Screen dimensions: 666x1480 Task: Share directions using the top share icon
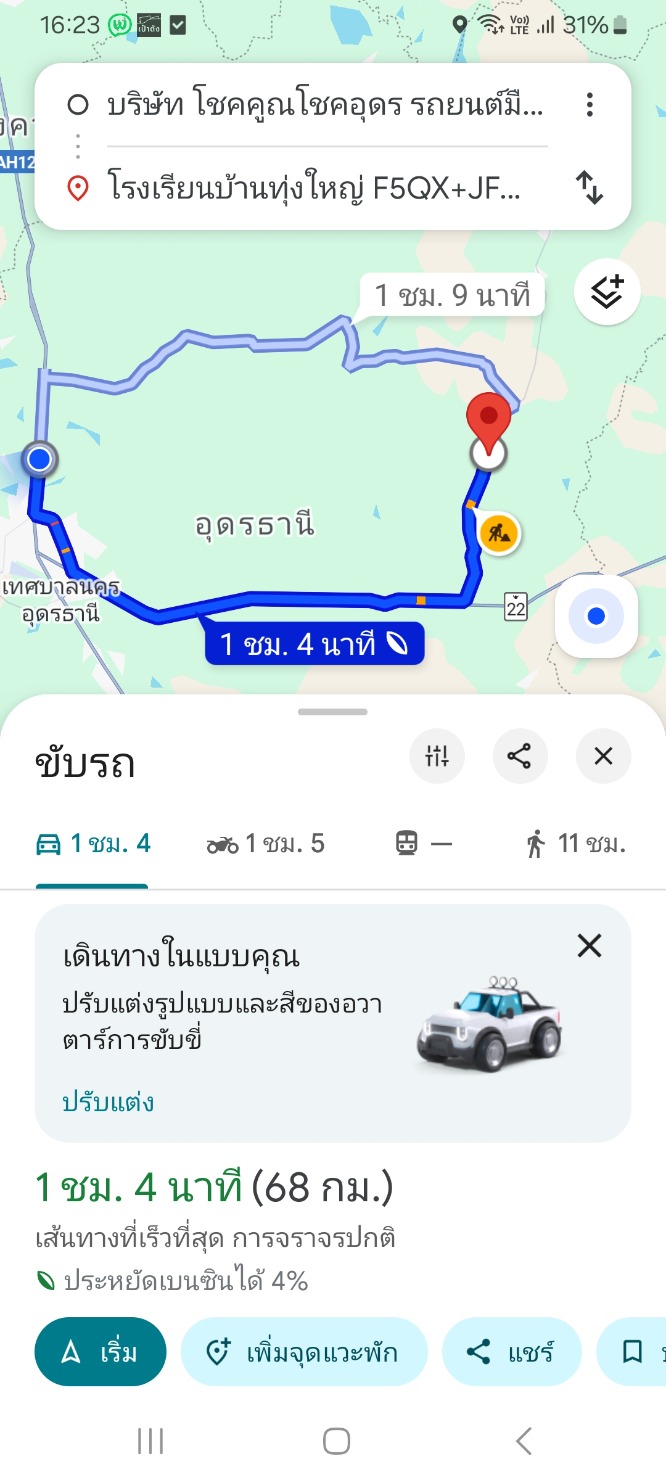[519, 756]
